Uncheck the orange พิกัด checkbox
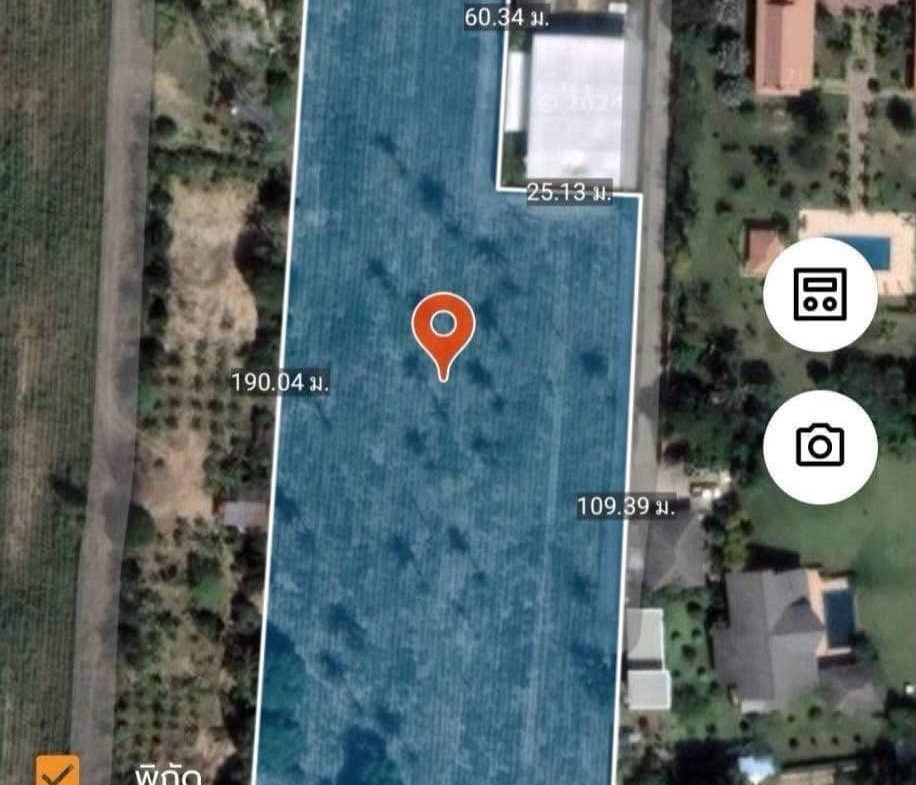This screenshot has height=785, width=916. (57, 771)
